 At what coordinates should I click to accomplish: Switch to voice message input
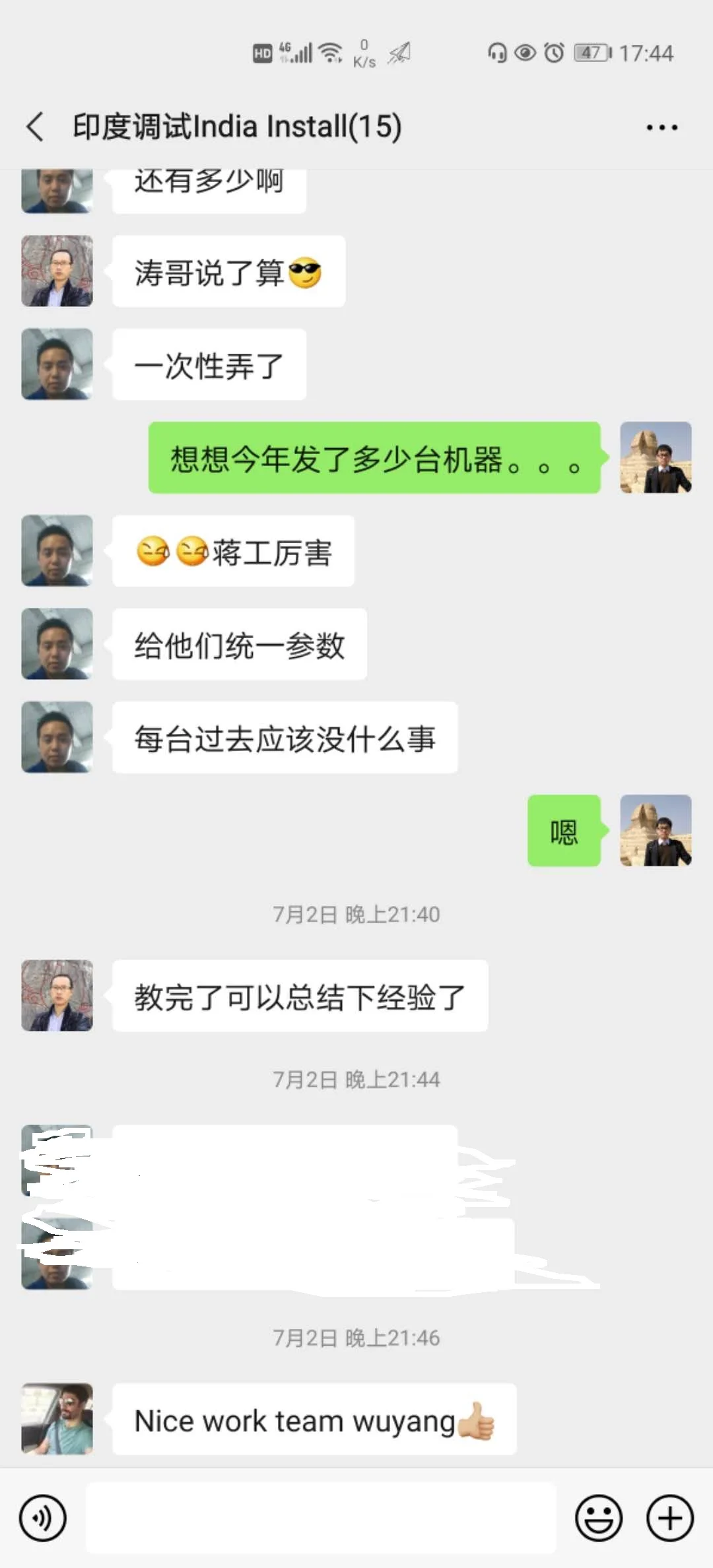pos(43,1519)
